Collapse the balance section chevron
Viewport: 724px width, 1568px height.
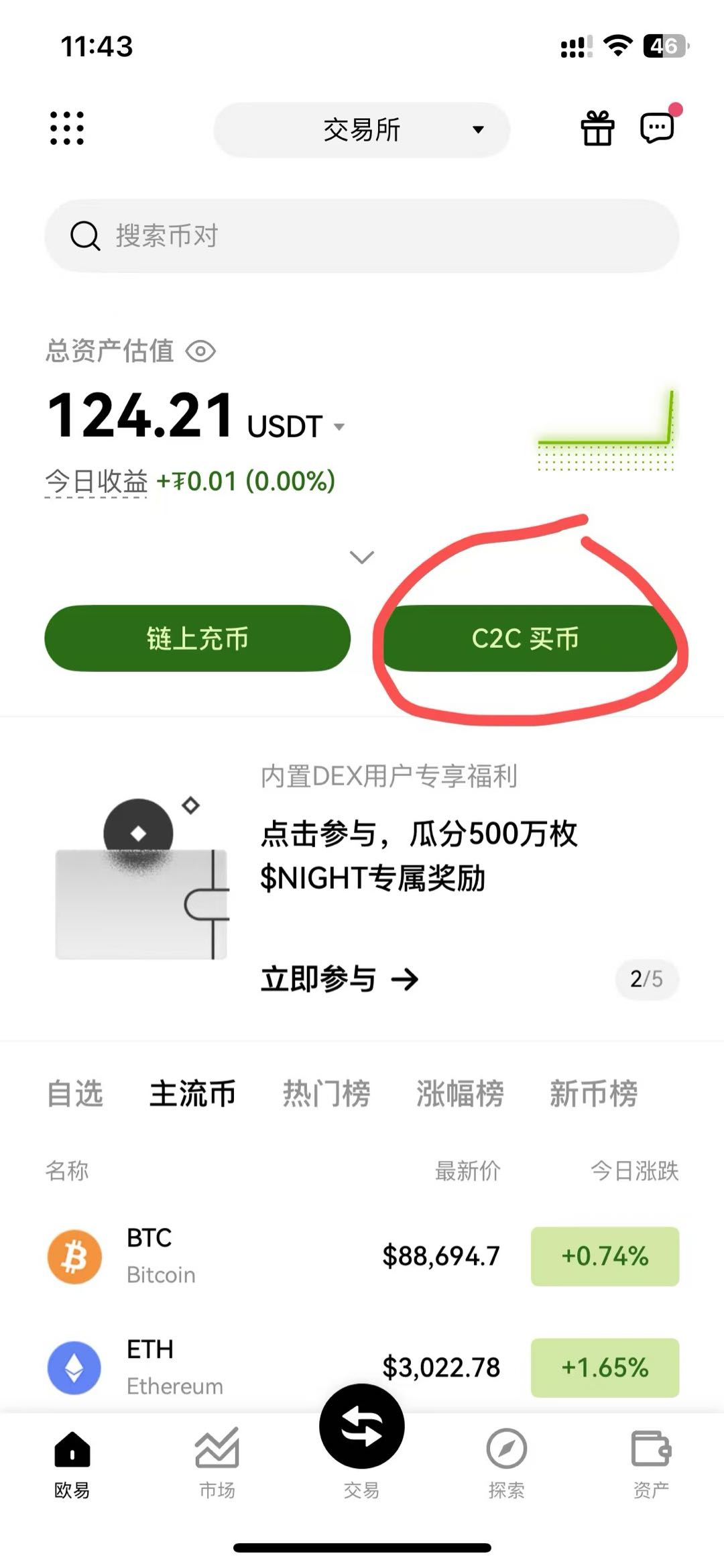362,557
